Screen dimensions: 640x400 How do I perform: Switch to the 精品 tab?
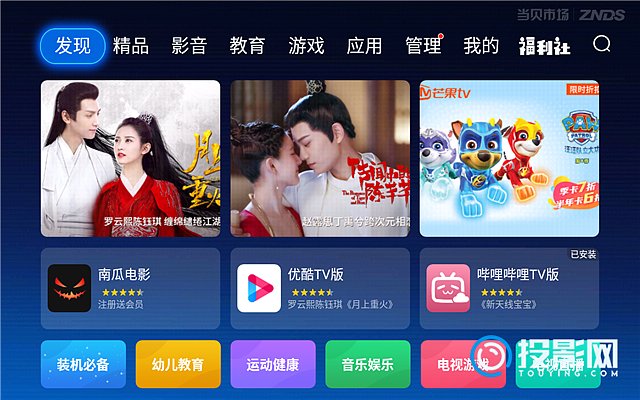(x=131, y=46)
